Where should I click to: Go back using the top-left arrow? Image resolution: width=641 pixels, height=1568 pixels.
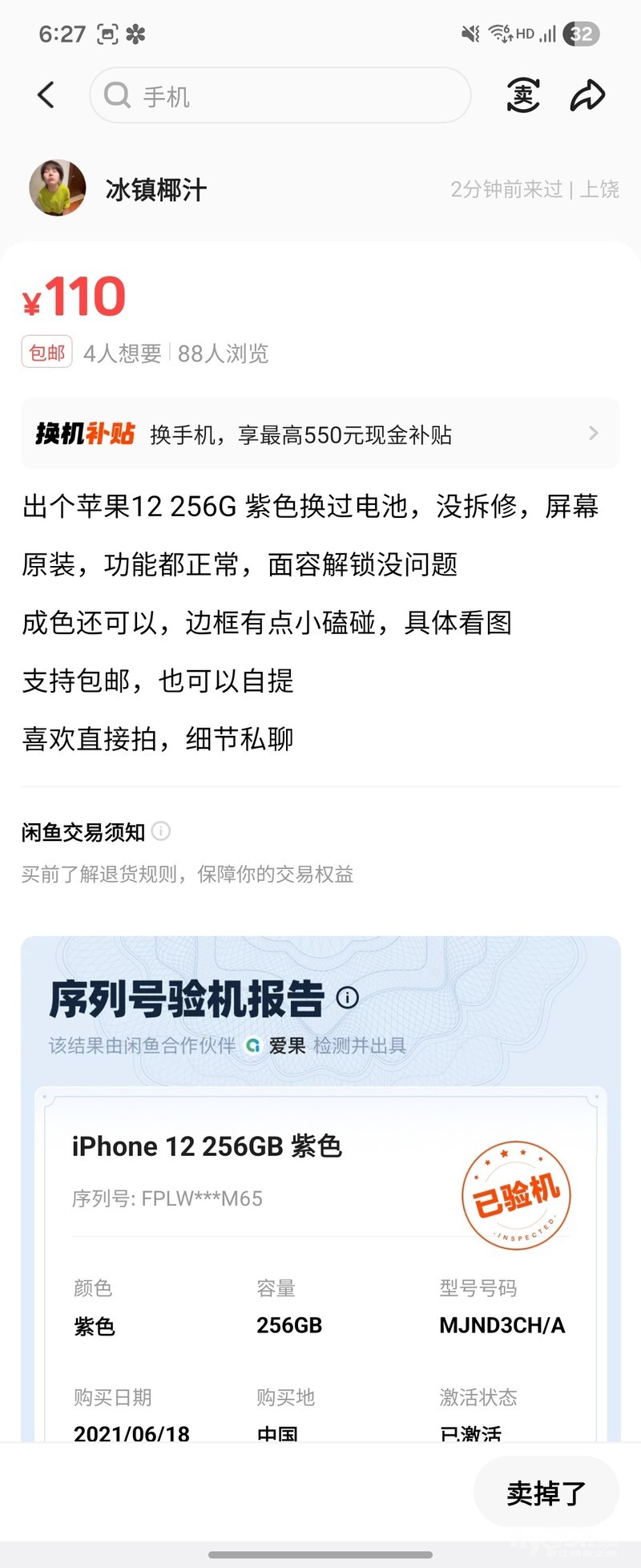point(46,95)
